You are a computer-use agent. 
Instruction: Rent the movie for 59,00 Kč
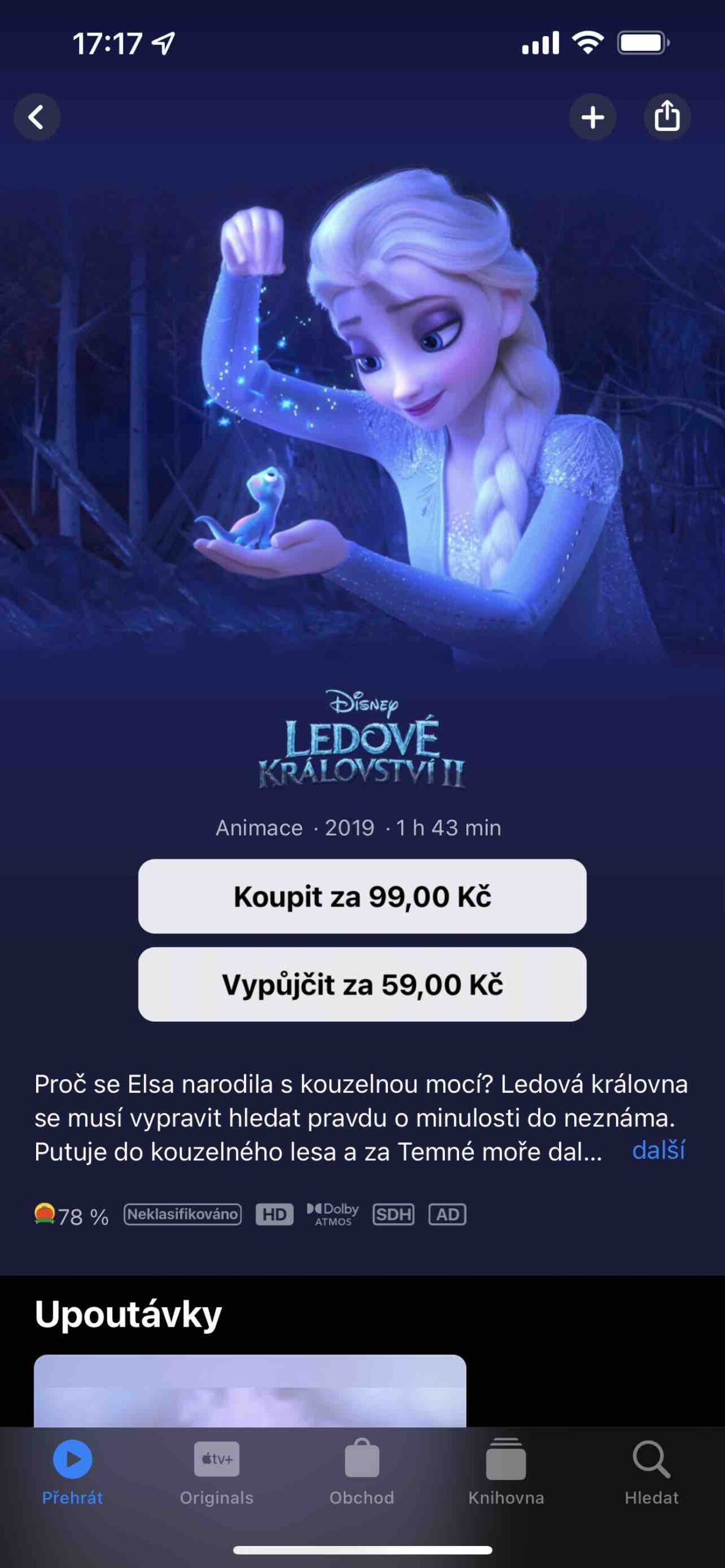pos(362,984)
